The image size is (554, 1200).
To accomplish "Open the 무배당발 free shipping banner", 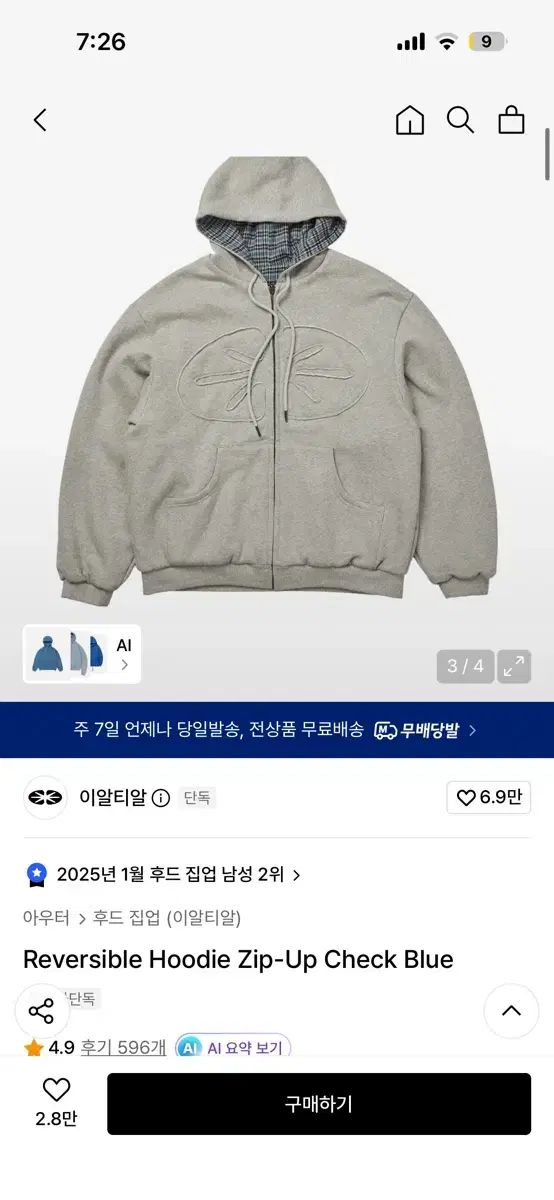I will click(x=277, y=730).
